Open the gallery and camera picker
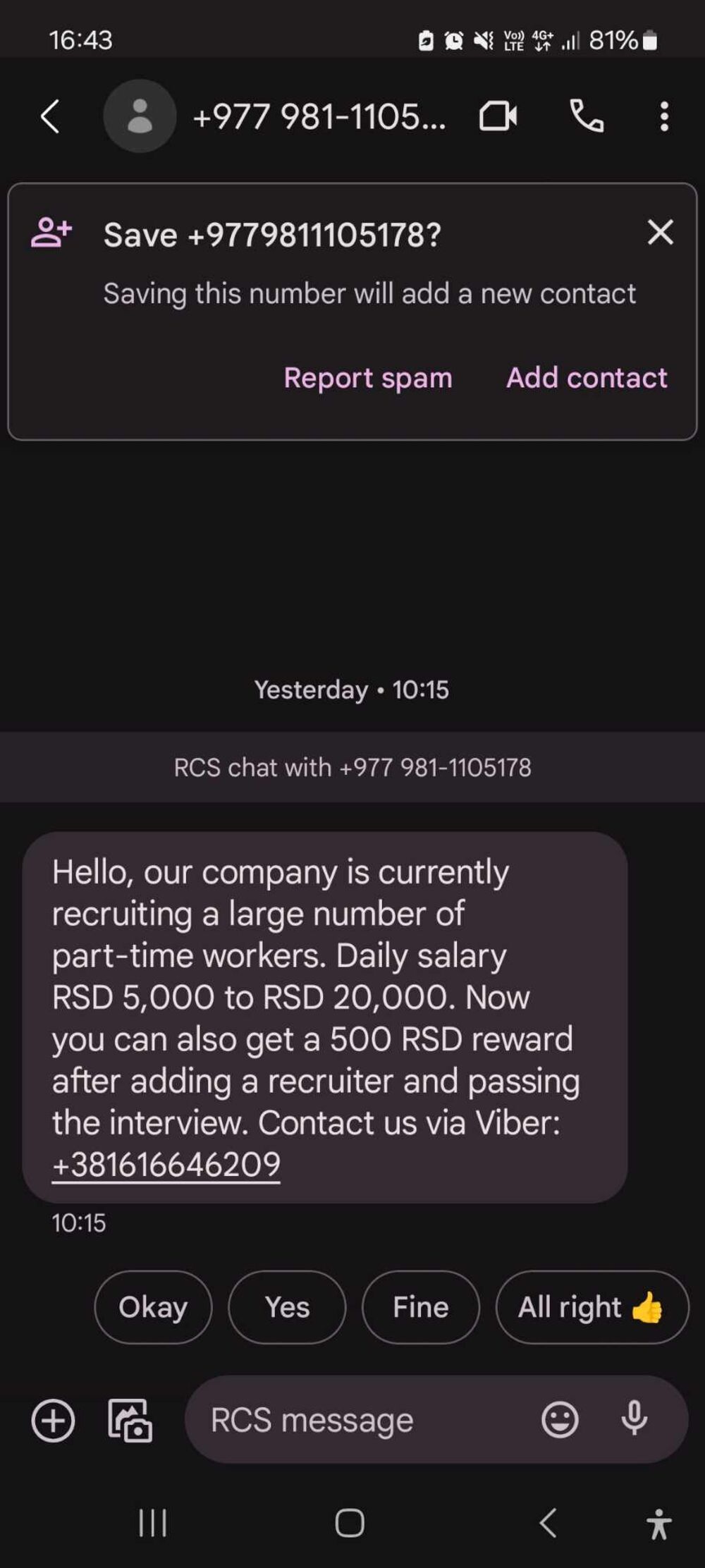 130,1420
